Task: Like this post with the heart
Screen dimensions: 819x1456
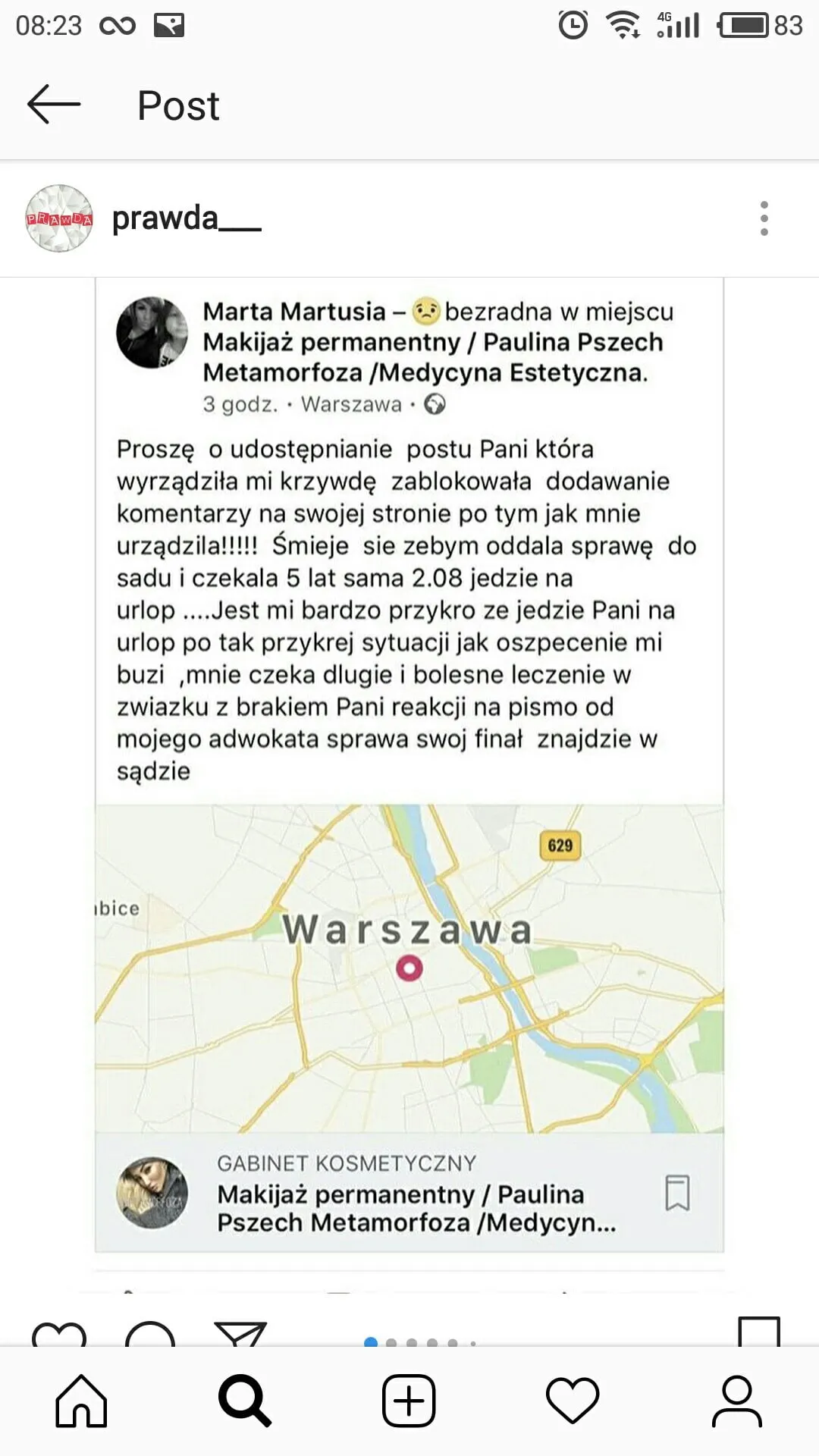Action: (x=59, y=1335)
